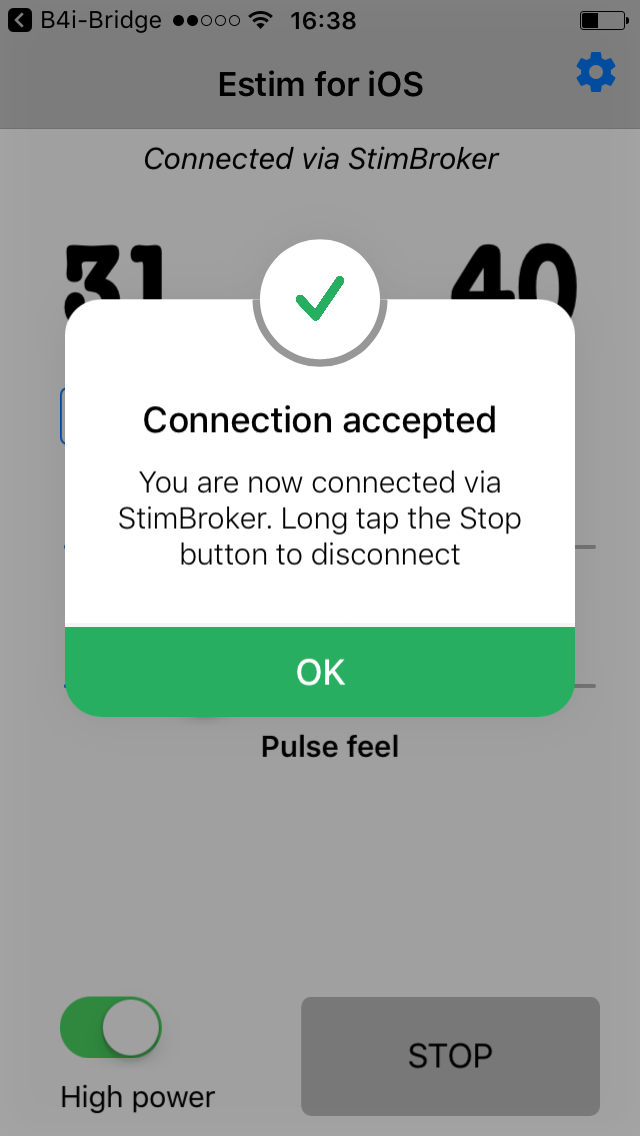The image size is (640, 1136).
Task: Dismiss the dialog with OK
Action: click(320, 672)
